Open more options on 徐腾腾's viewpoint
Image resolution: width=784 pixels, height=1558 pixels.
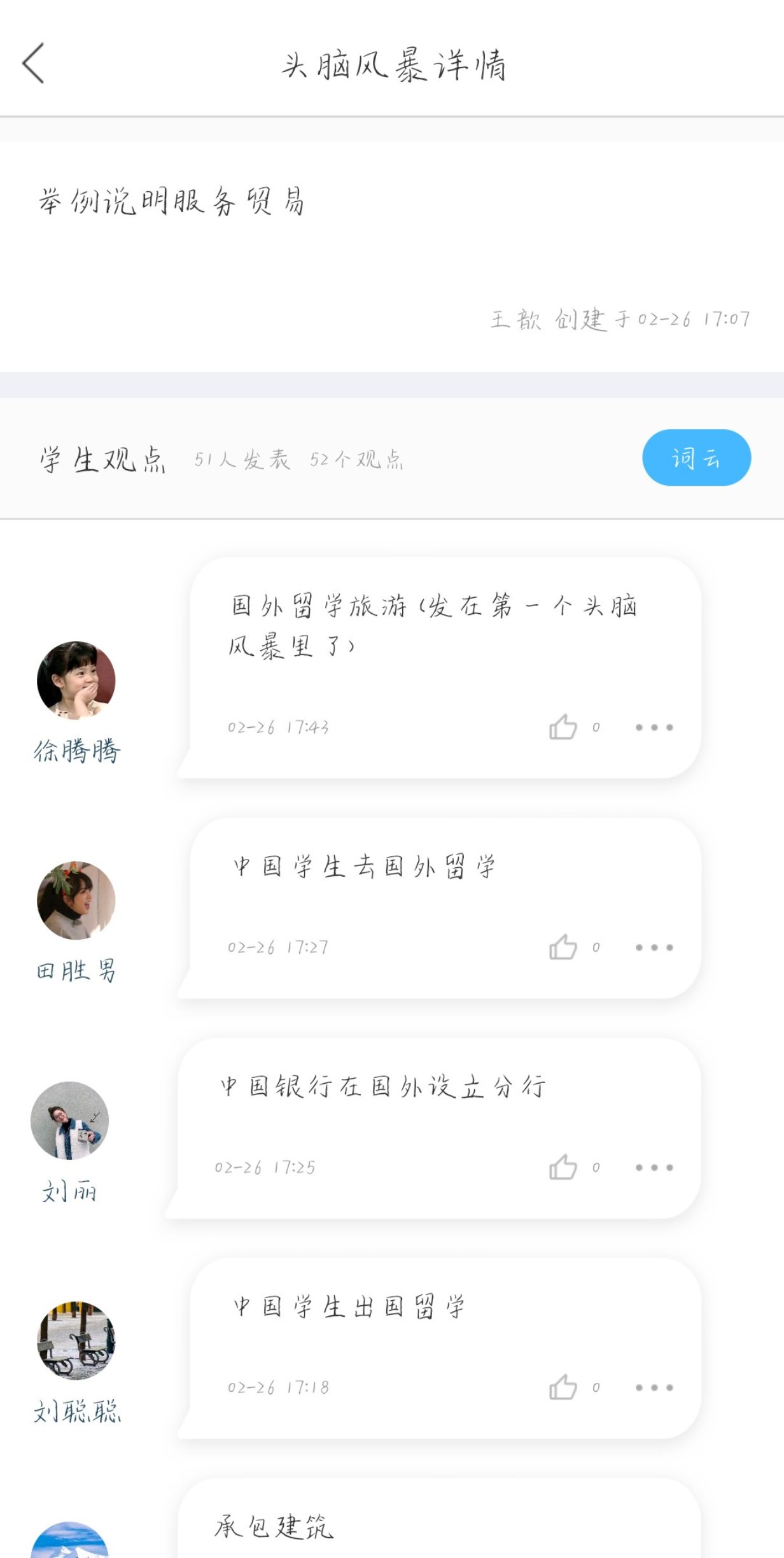654,727
